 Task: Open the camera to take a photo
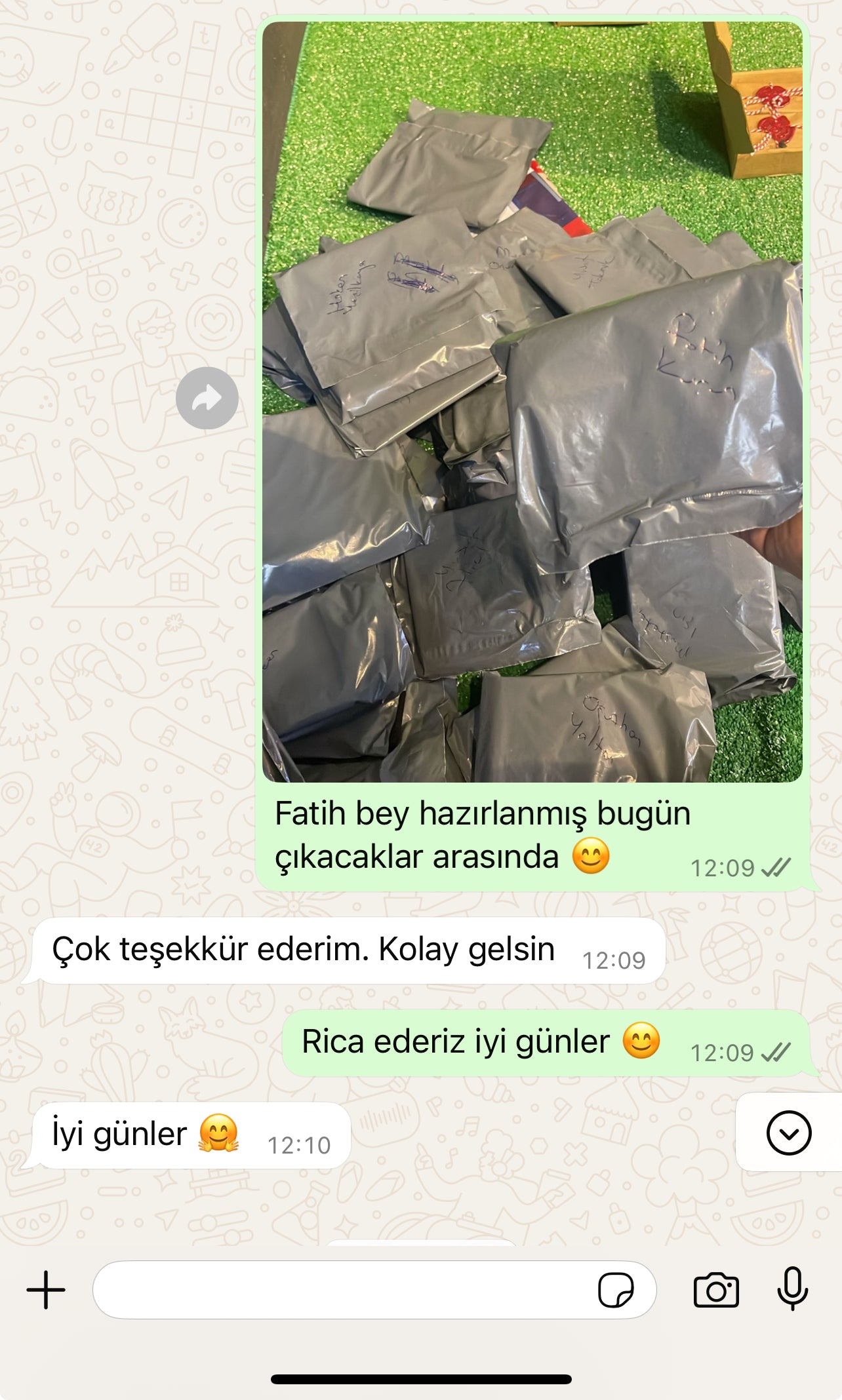point(716,1290)
